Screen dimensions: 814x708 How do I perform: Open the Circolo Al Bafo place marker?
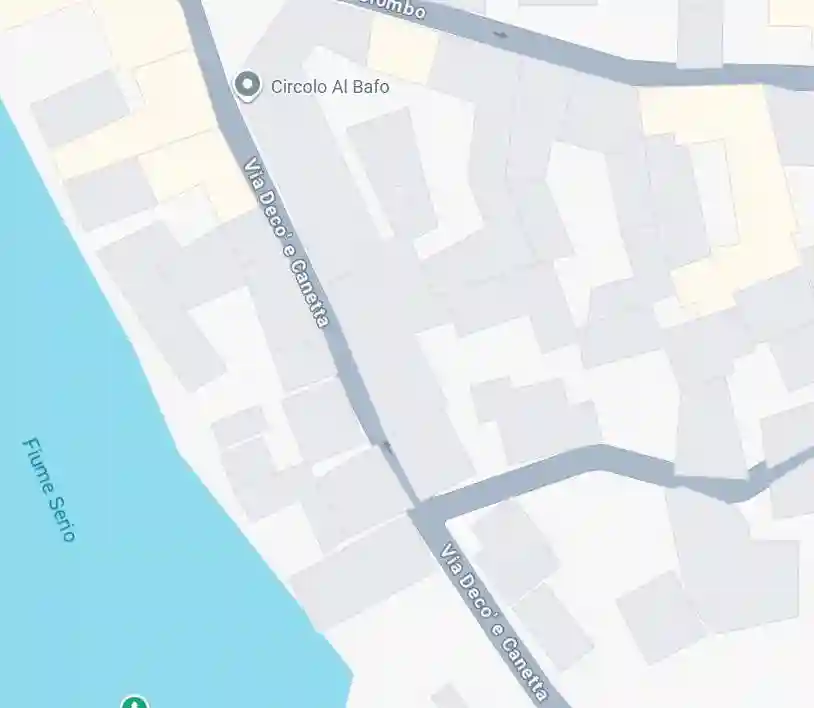[247, 85]
